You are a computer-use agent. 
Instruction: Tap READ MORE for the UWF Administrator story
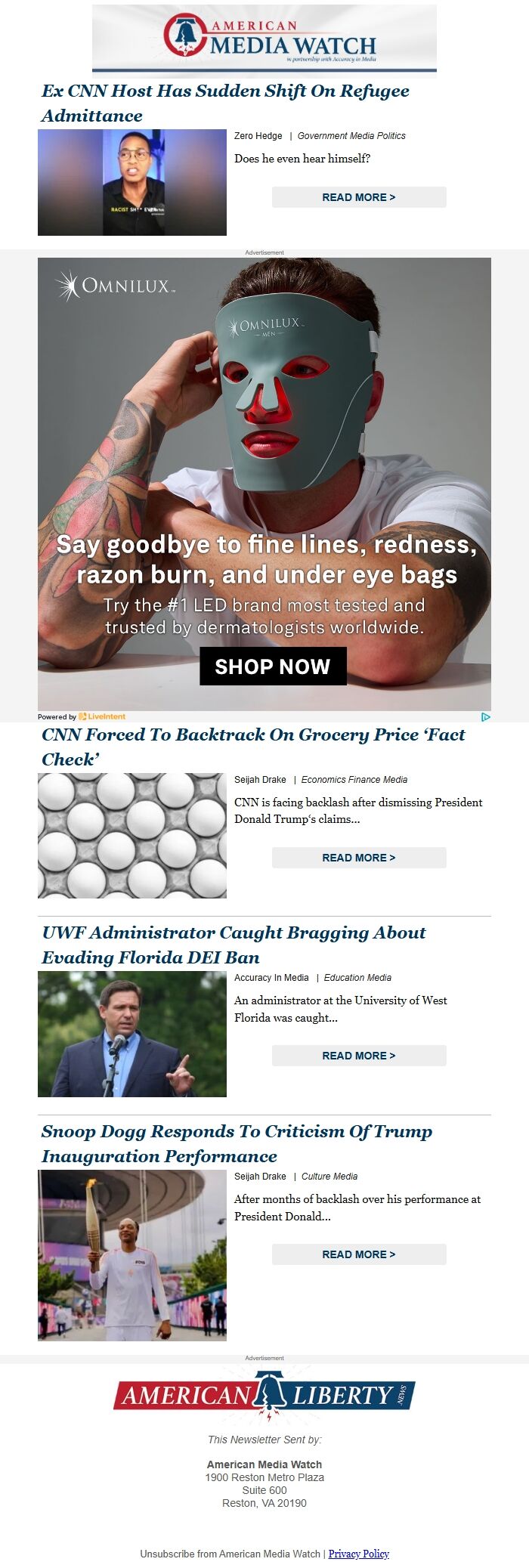coord(359,1056)
